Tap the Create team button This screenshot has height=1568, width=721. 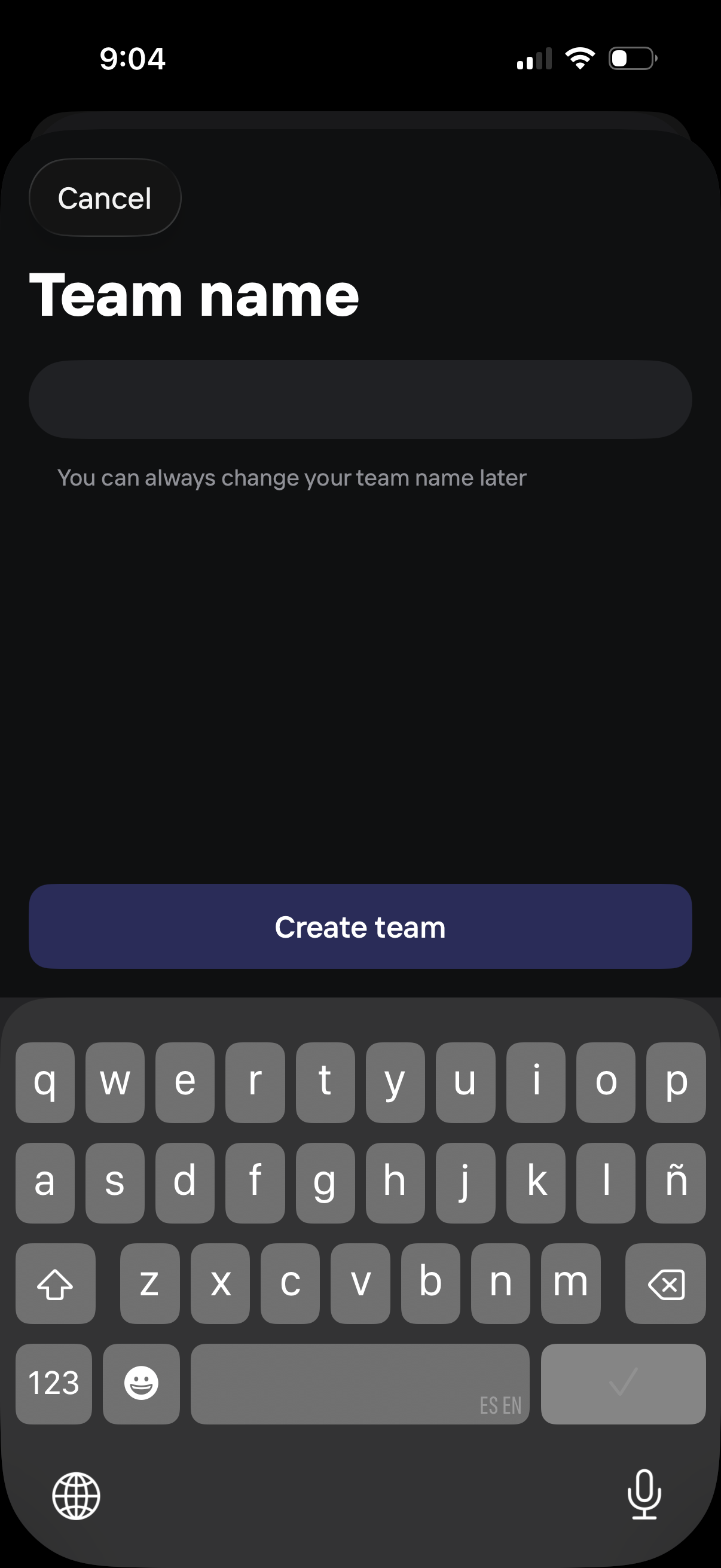[360, 926]
